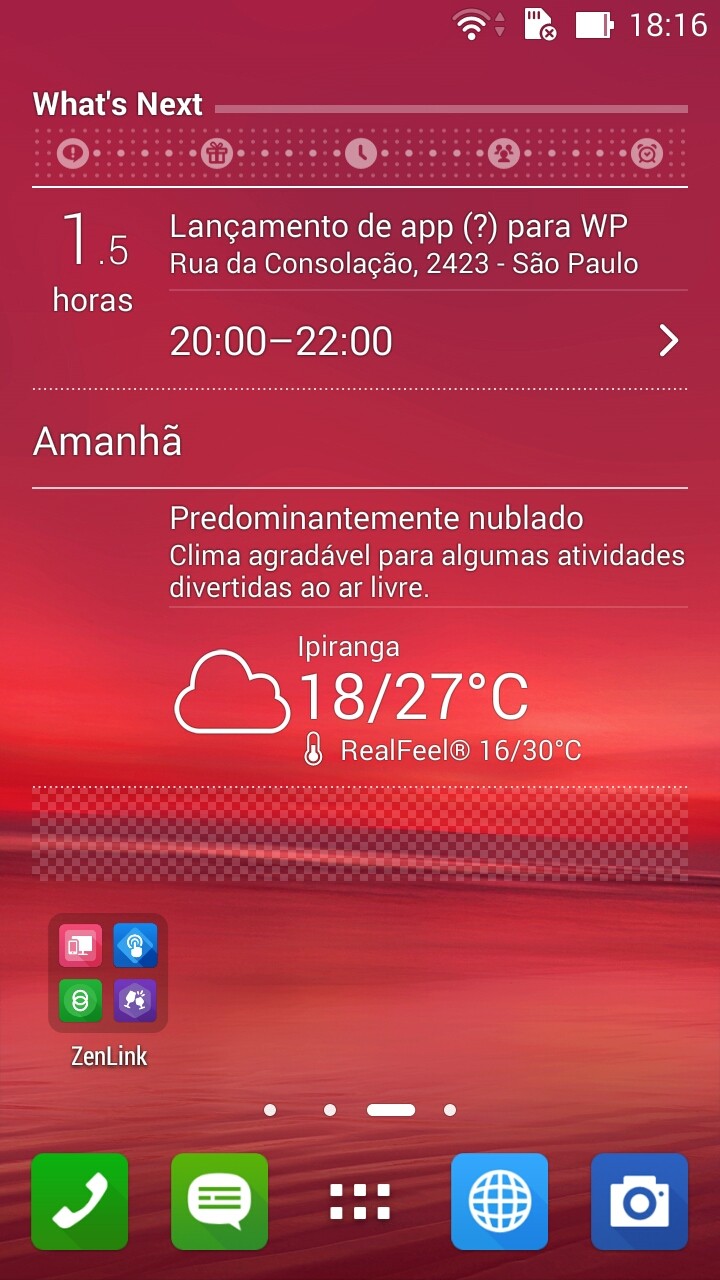Open event details chevron at 20:00–22:00
This screenshot has height=1280, width=720.
click(x=669, y=341)
